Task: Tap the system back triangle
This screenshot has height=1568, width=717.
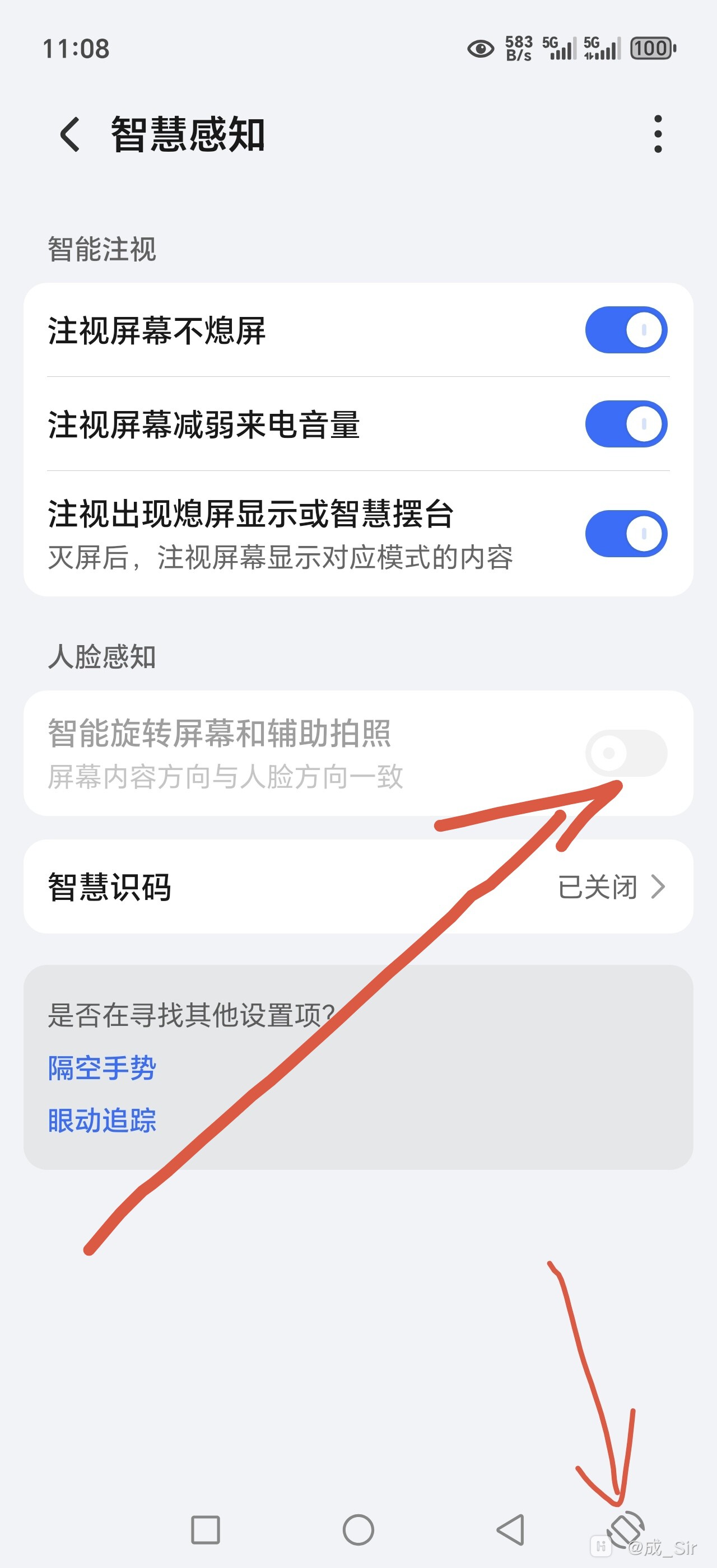Action: pyautogui.click(x=510, y=1530)
